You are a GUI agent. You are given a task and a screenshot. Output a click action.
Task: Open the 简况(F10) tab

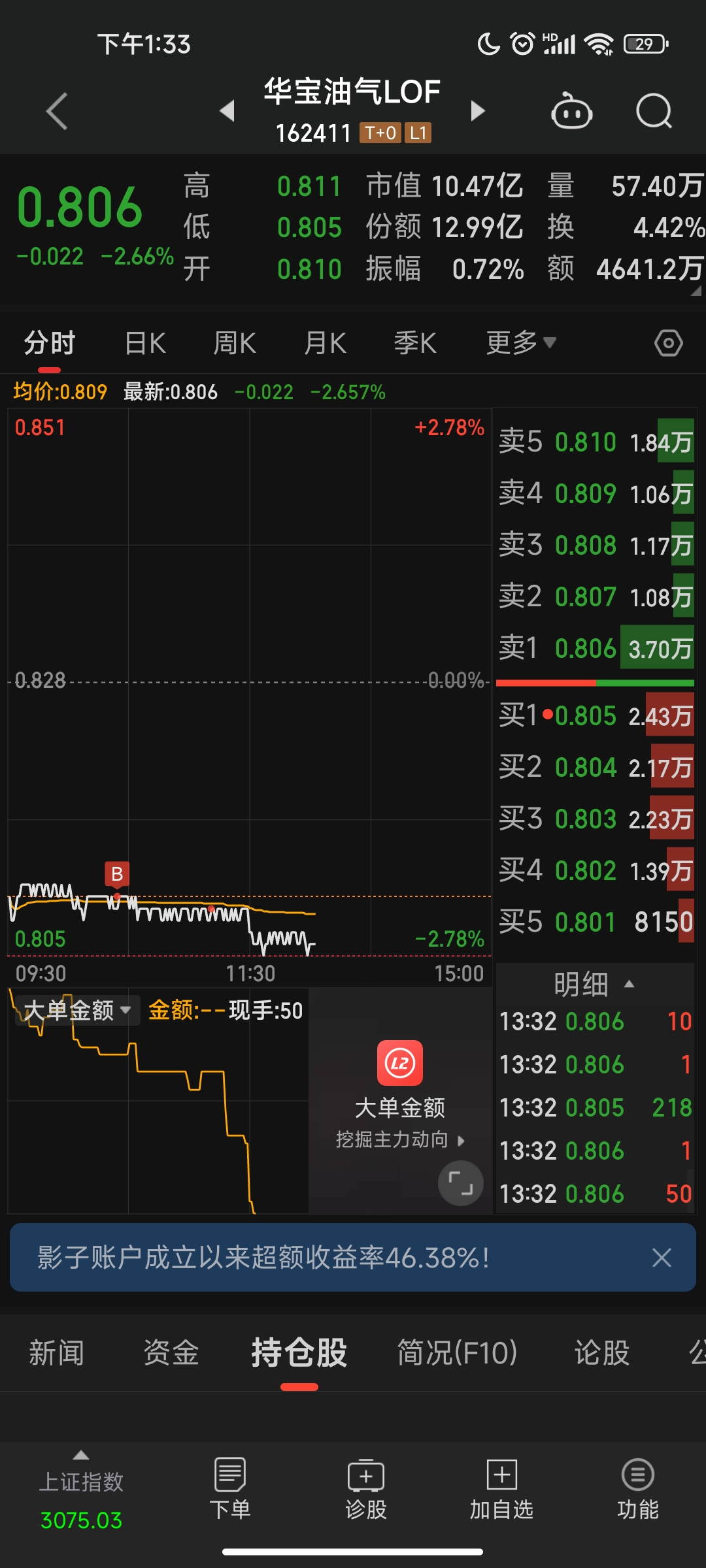click(x=457, y=1352)
